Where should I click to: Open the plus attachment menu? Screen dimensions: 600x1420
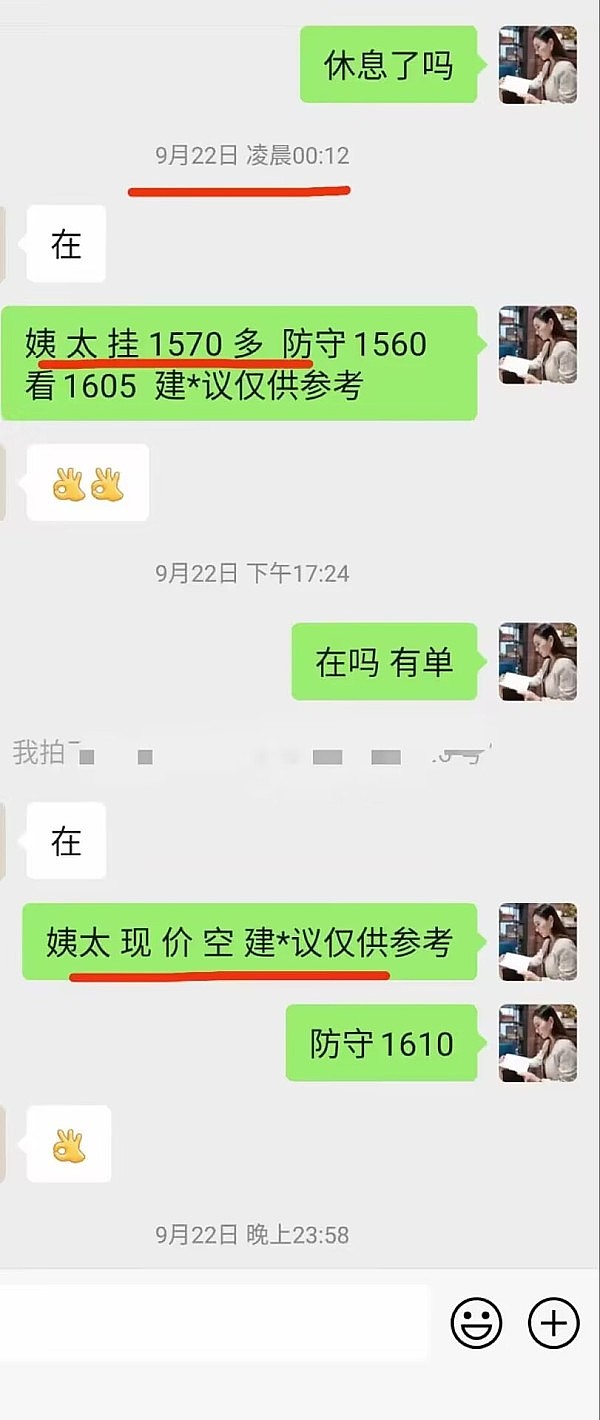[553, 1324]
